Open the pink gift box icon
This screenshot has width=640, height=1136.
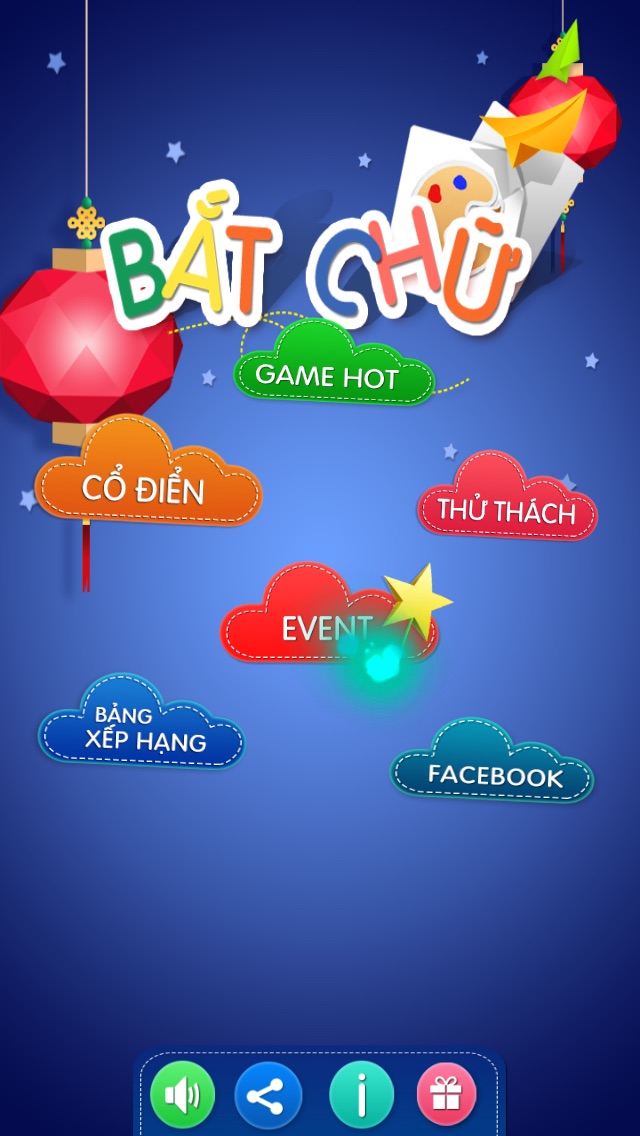tap(446, 1094)
